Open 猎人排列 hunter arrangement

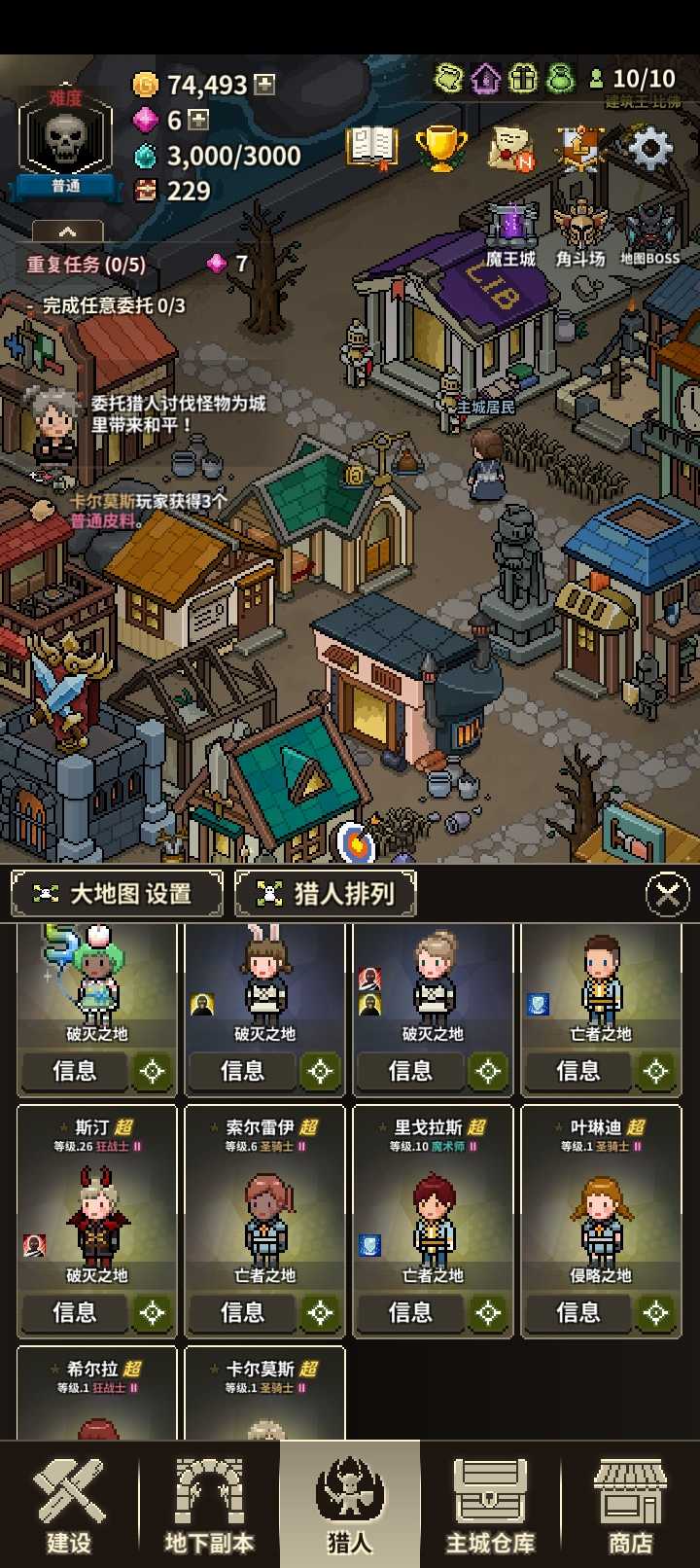click(326, 893)
